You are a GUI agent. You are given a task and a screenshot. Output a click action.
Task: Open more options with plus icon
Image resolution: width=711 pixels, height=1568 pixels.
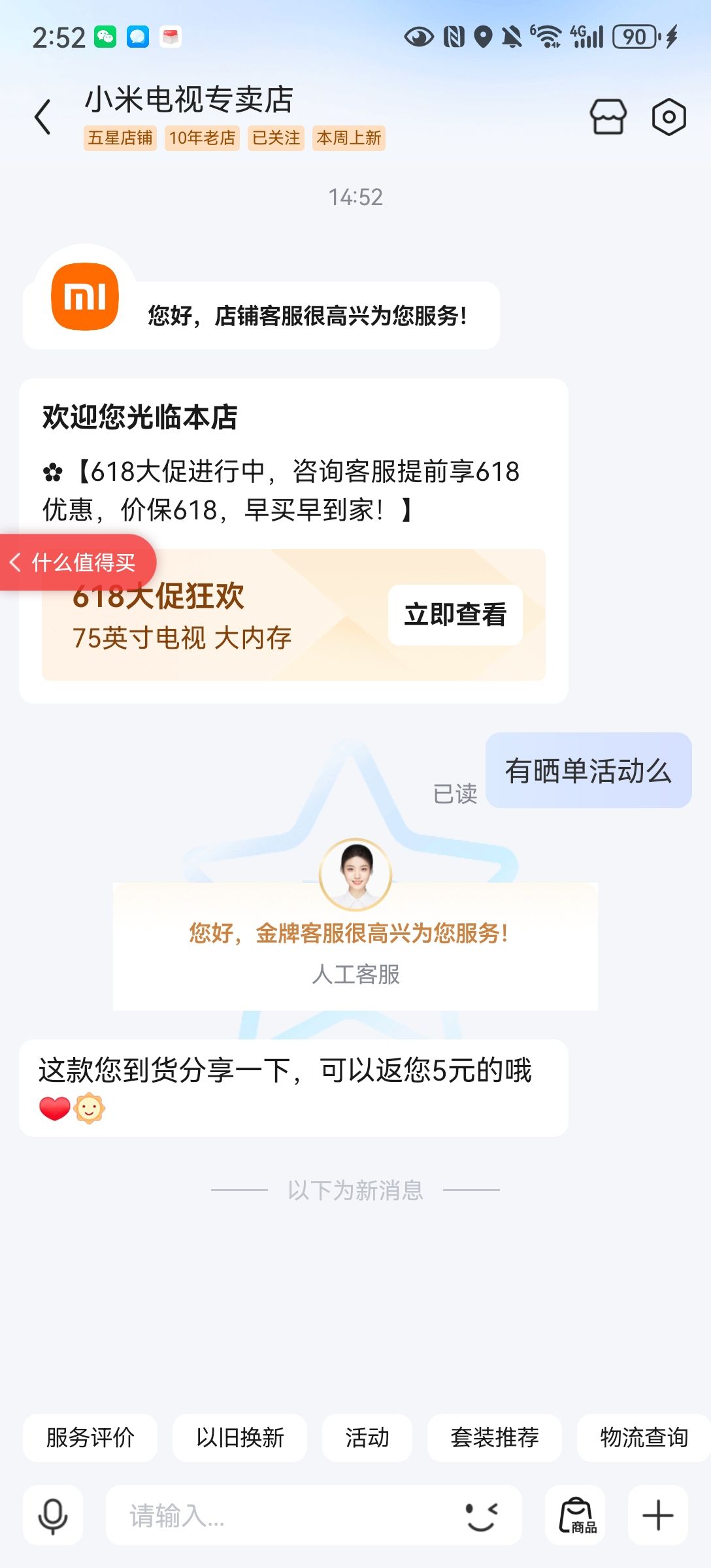658,1515
